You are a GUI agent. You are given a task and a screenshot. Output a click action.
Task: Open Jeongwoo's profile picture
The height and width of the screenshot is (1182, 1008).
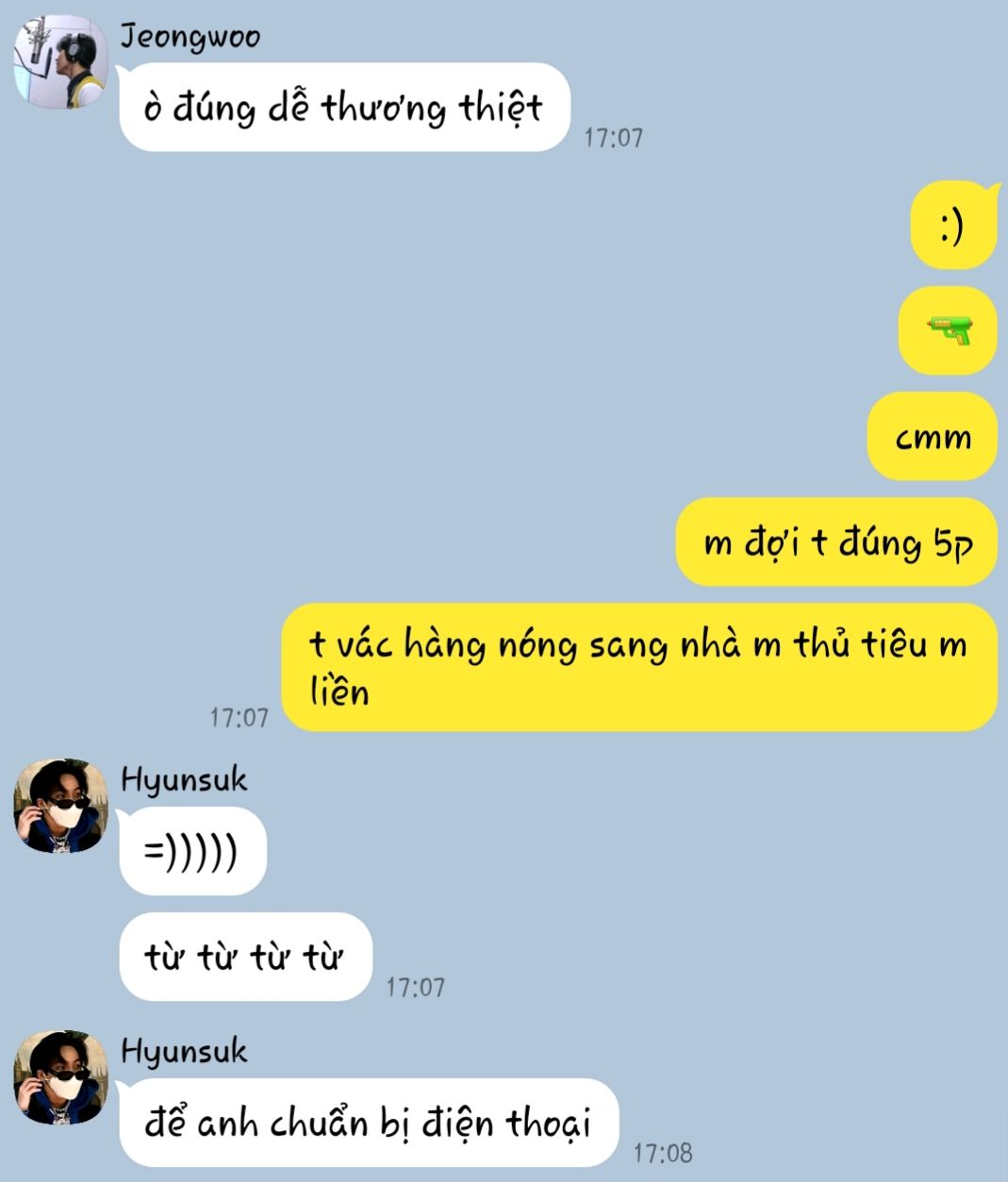pyautogui.click(x=60, y=62)
